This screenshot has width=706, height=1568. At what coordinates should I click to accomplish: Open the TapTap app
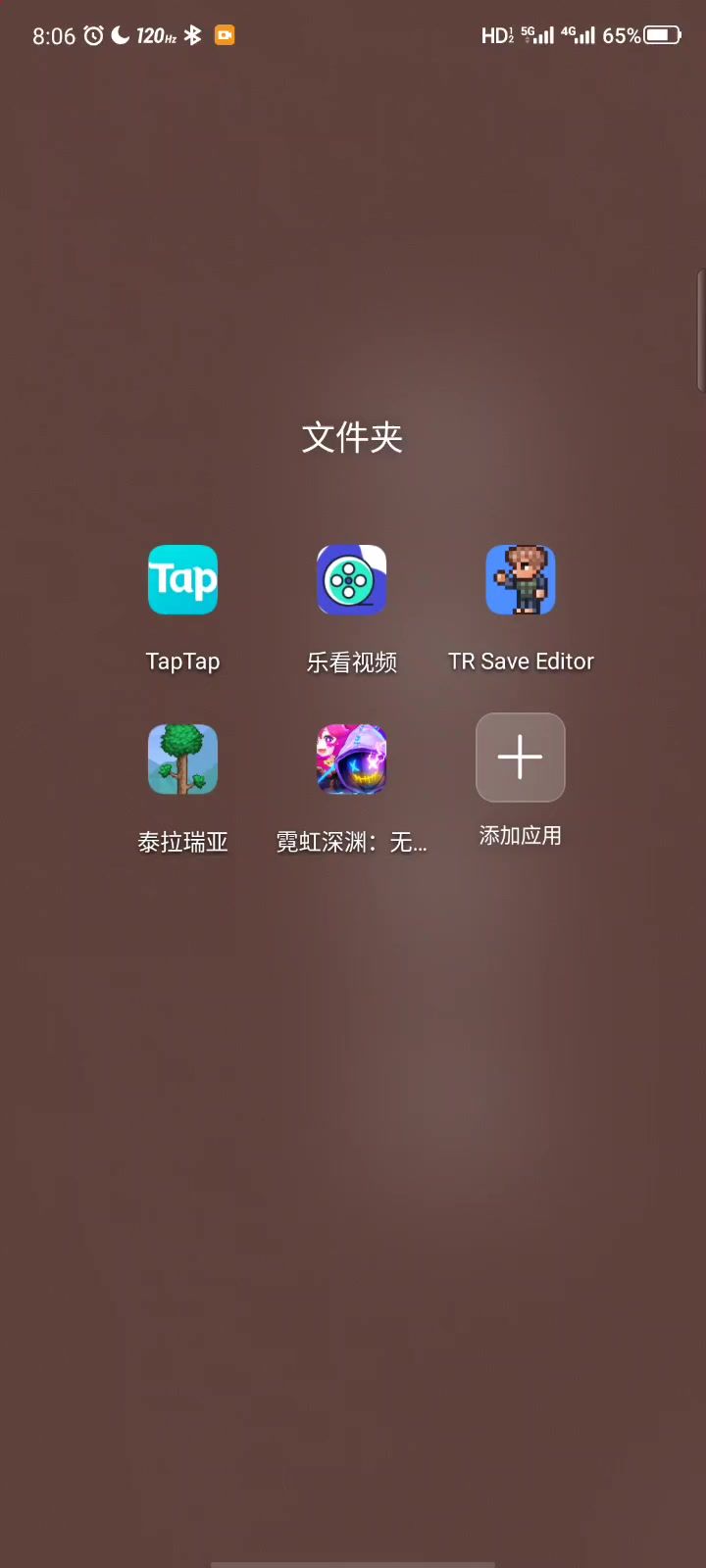(x=182, y=580)
